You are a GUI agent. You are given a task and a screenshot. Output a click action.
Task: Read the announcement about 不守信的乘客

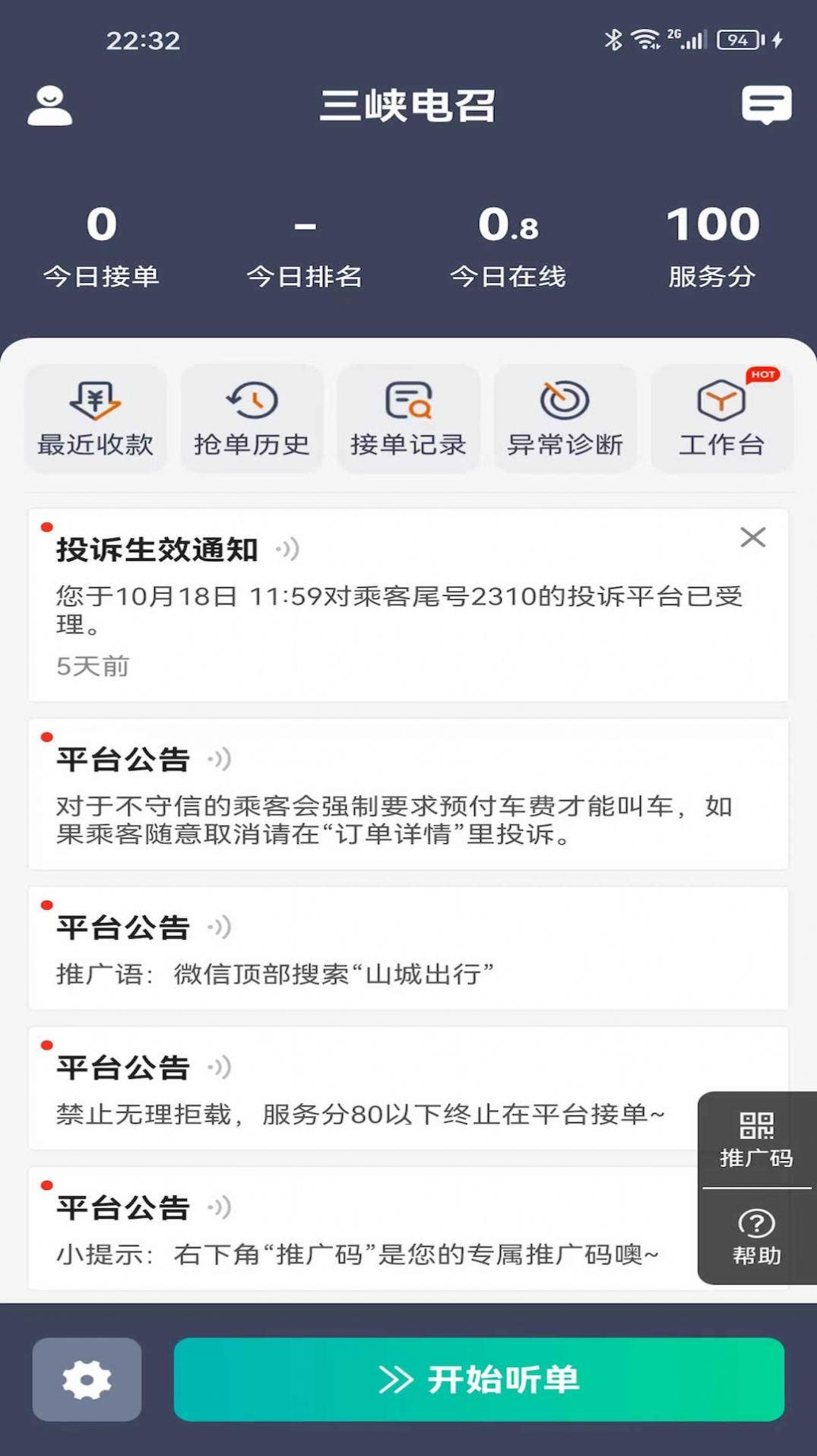coord(395,820)
